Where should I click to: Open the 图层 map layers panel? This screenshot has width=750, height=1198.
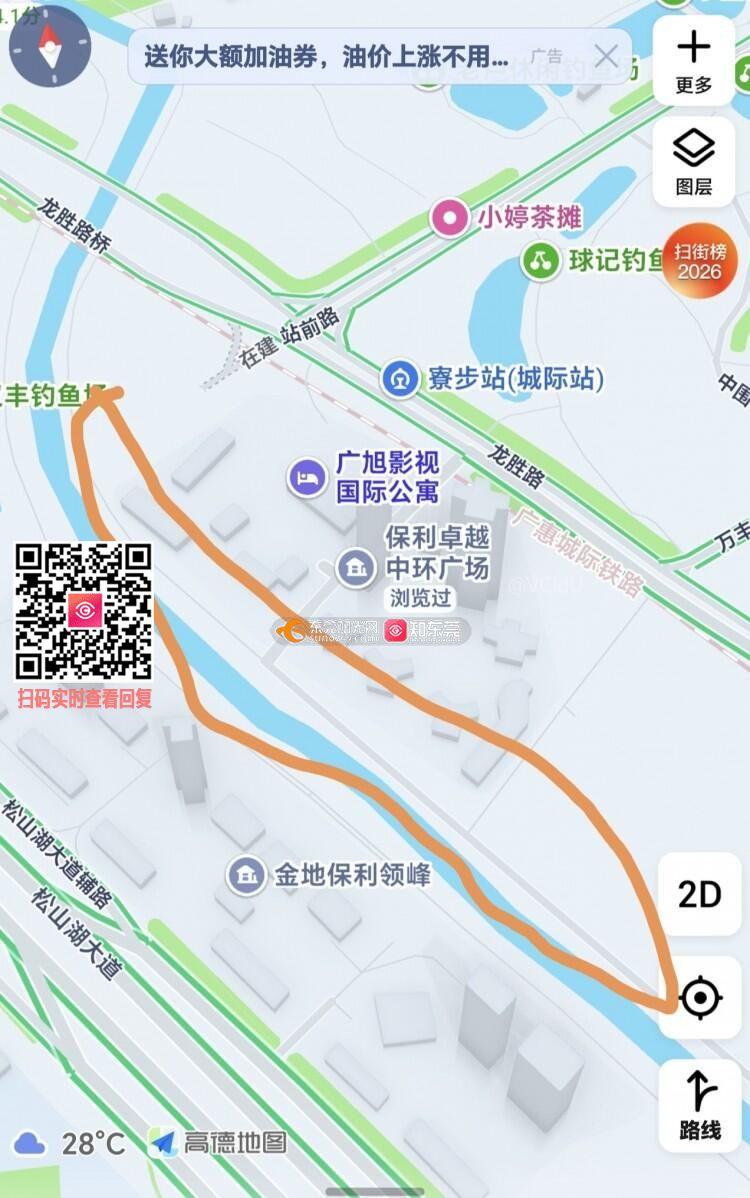pyautogui.click(x=693, y=162)
